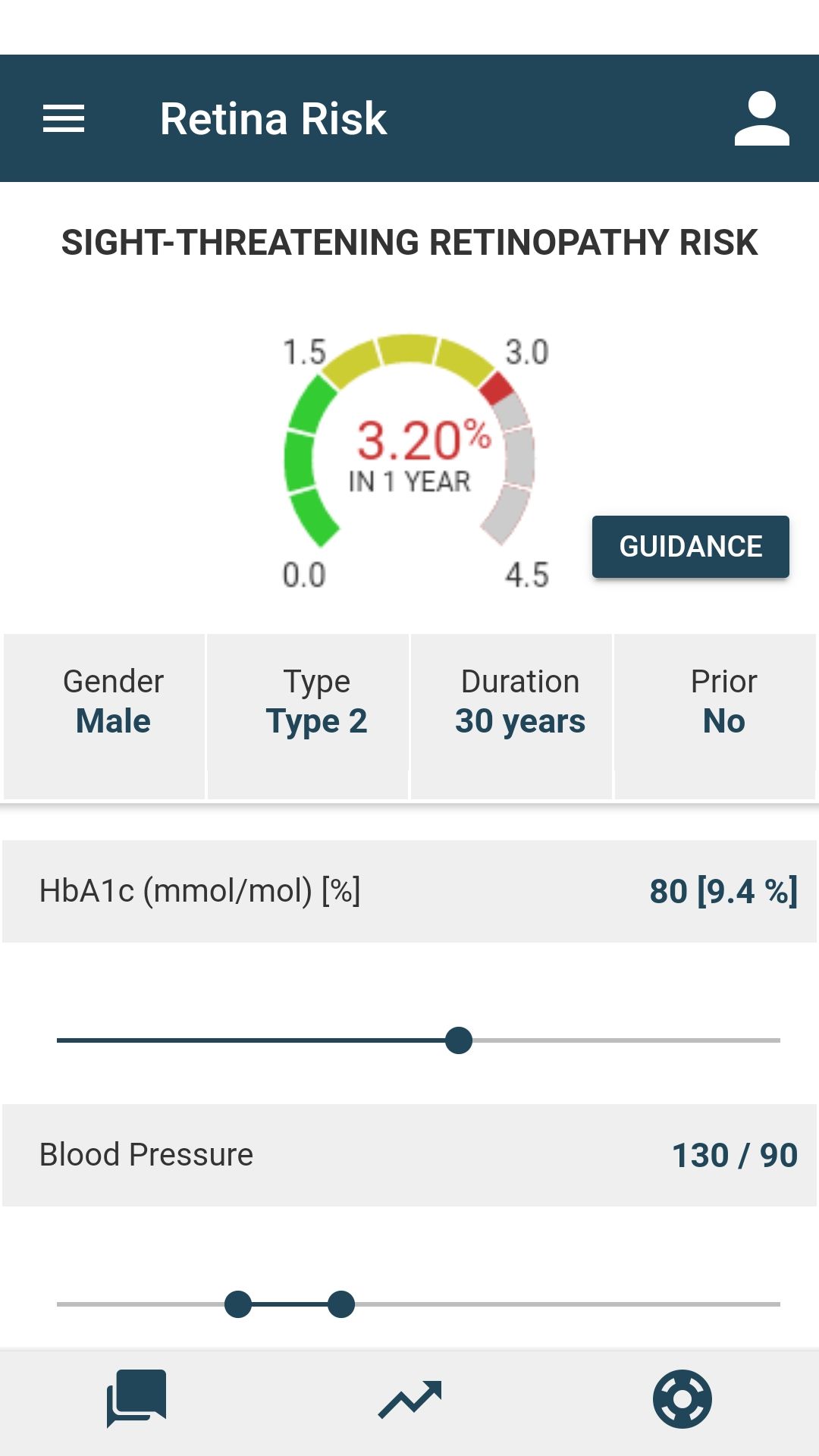This screenshot has width=819, height=1456.
Task: Tap the HbA1c slider handle
Action: (x=459, y=1040)
